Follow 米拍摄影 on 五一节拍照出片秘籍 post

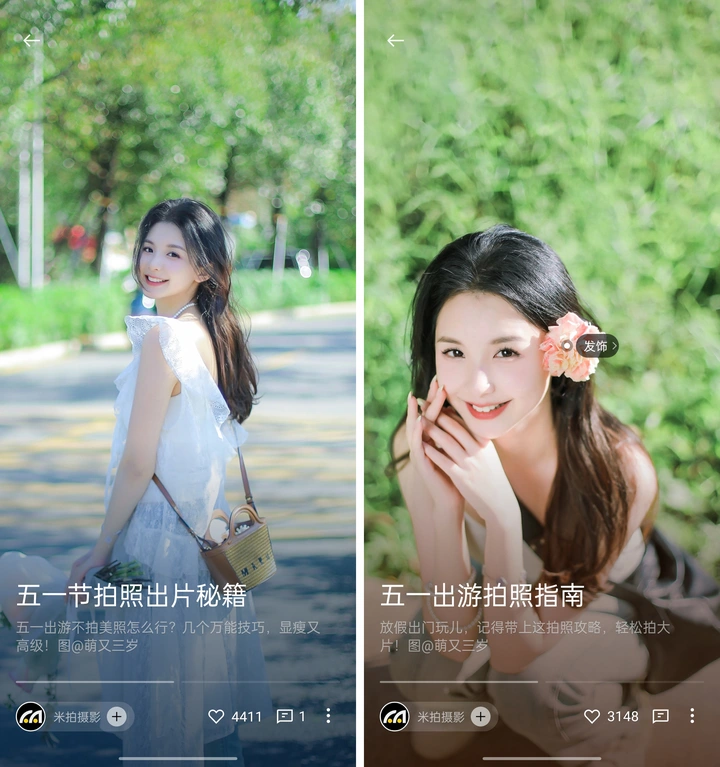(x=117, y=716)
